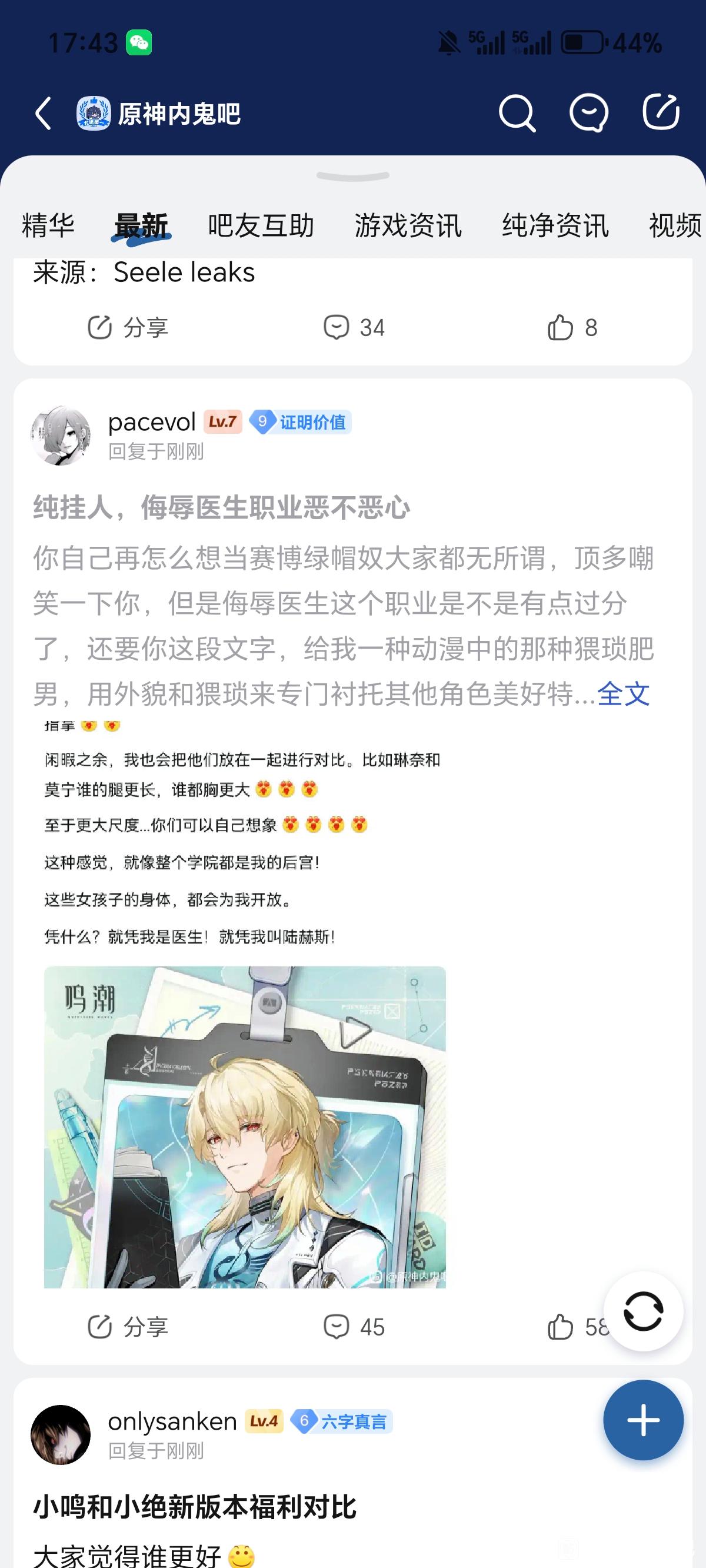
Task: Share pacevol's post
Action: [x=128, y=1326]
